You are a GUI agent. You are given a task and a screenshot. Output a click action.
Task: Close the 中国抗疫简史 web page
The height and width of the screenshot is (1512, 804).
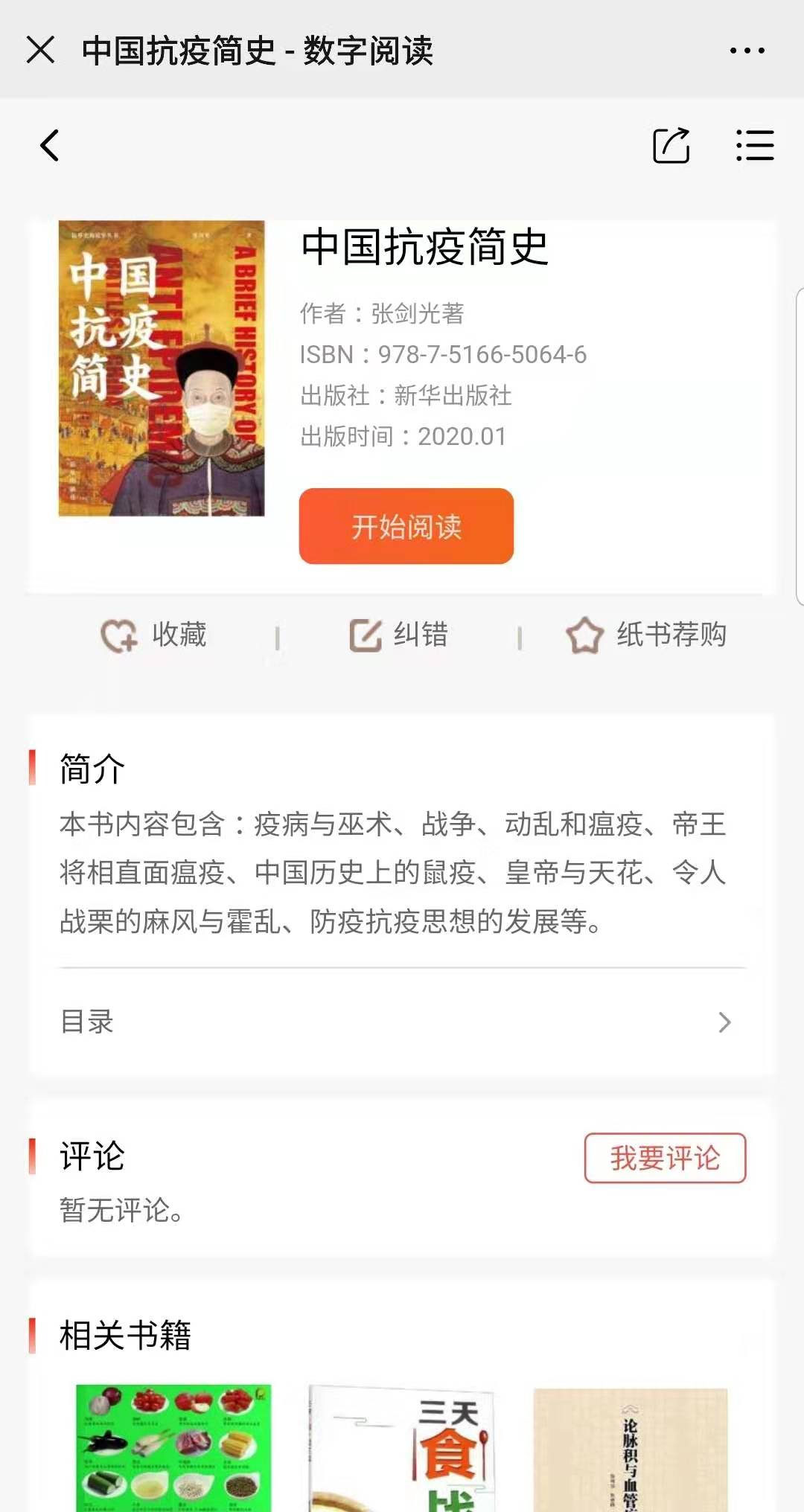pos(40,50)
